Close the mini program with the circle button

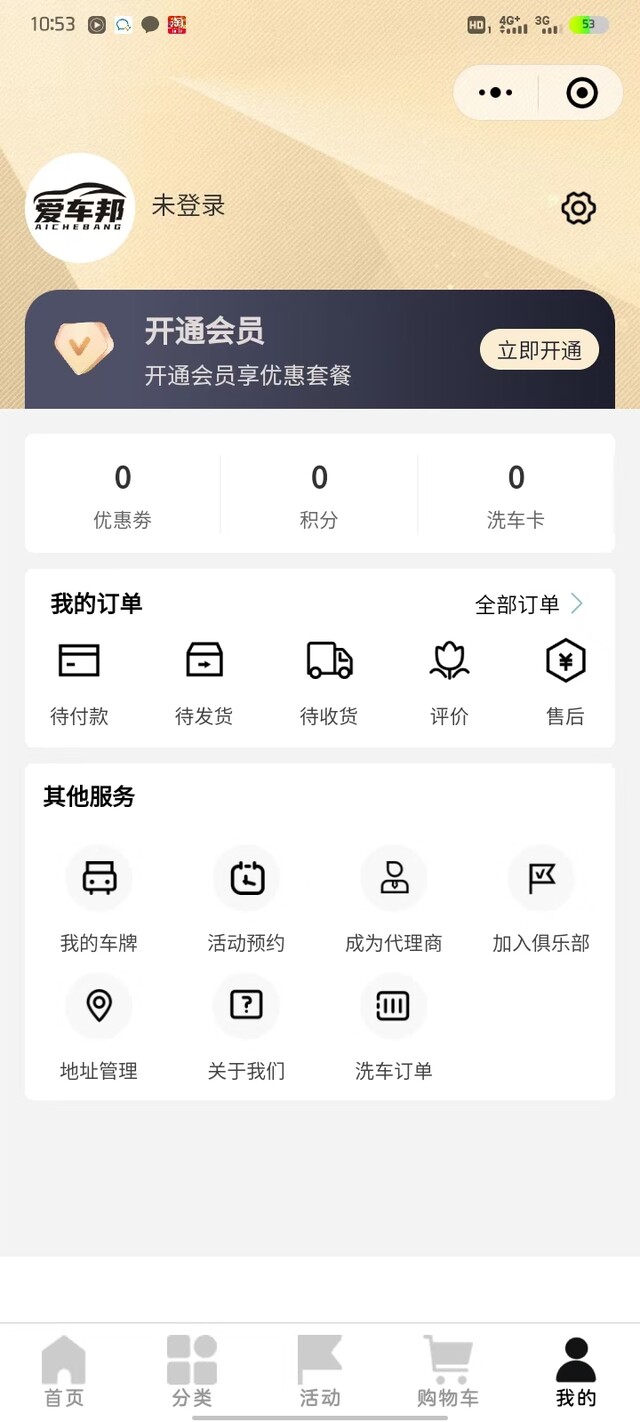(x=581, y=93)
